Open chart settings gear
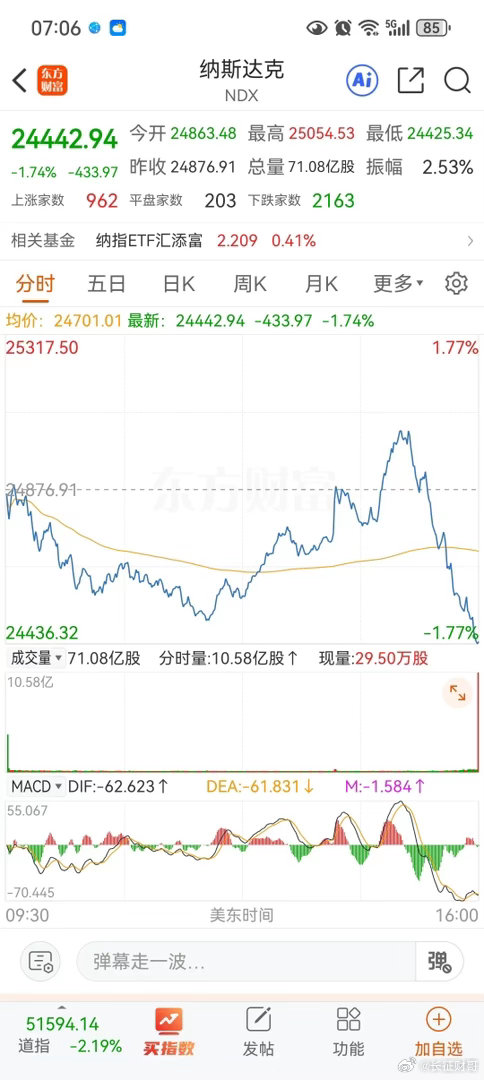The image size is (484, 1080). coord(456,284)
